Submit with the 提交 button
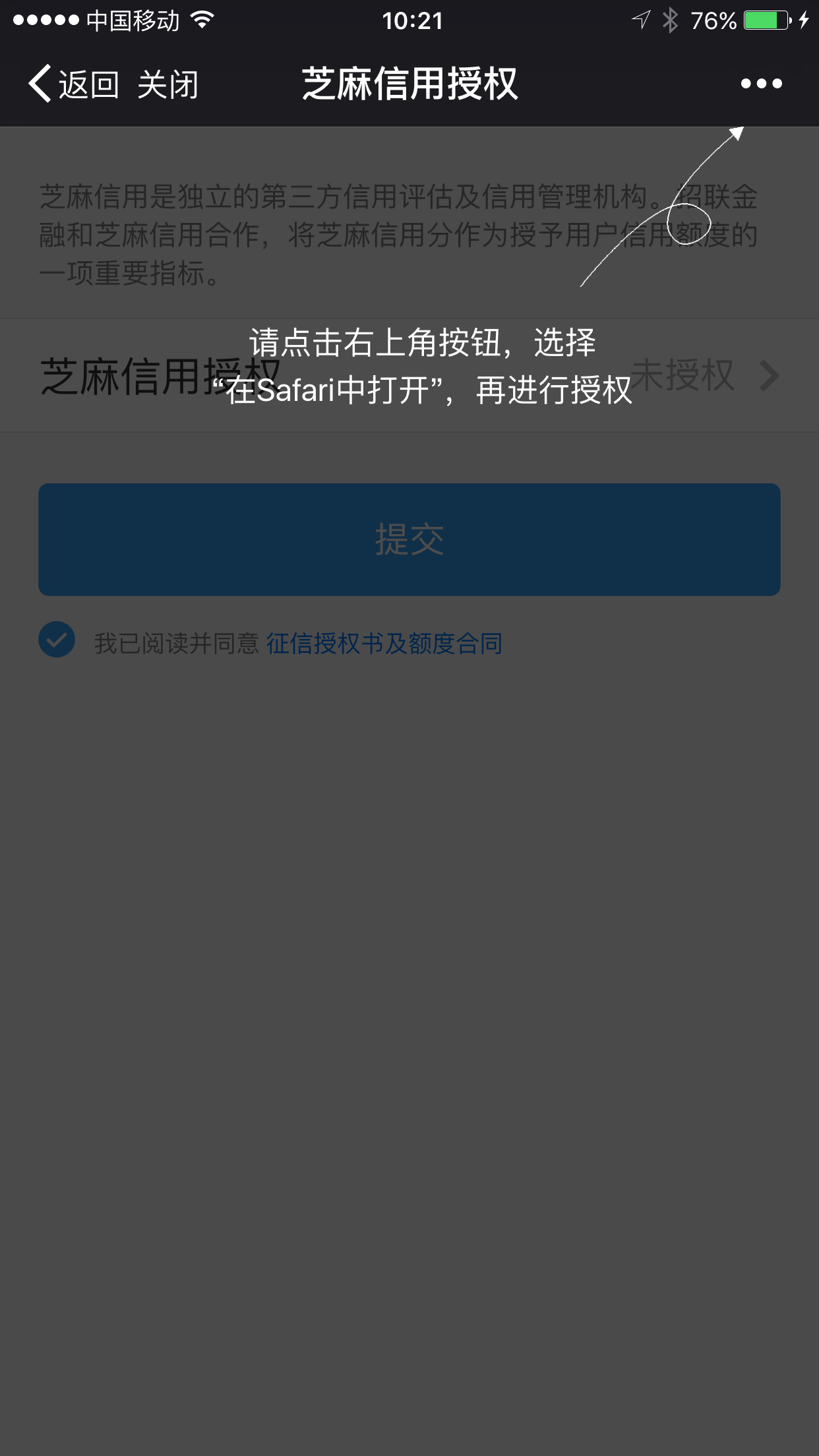Viewport: 819px width, 1456px height. pyautogui.click(x=409, y=539)
